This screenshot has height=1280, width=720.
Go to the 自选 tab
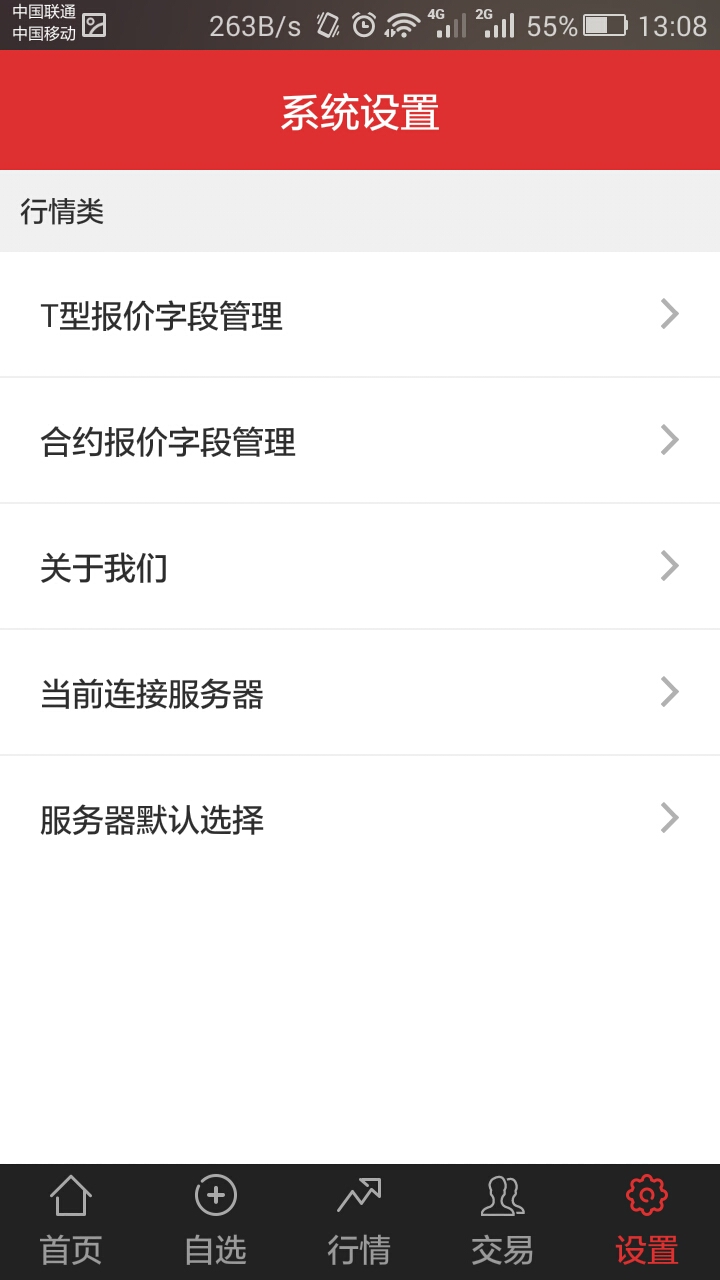click(x=215, y=1222)
